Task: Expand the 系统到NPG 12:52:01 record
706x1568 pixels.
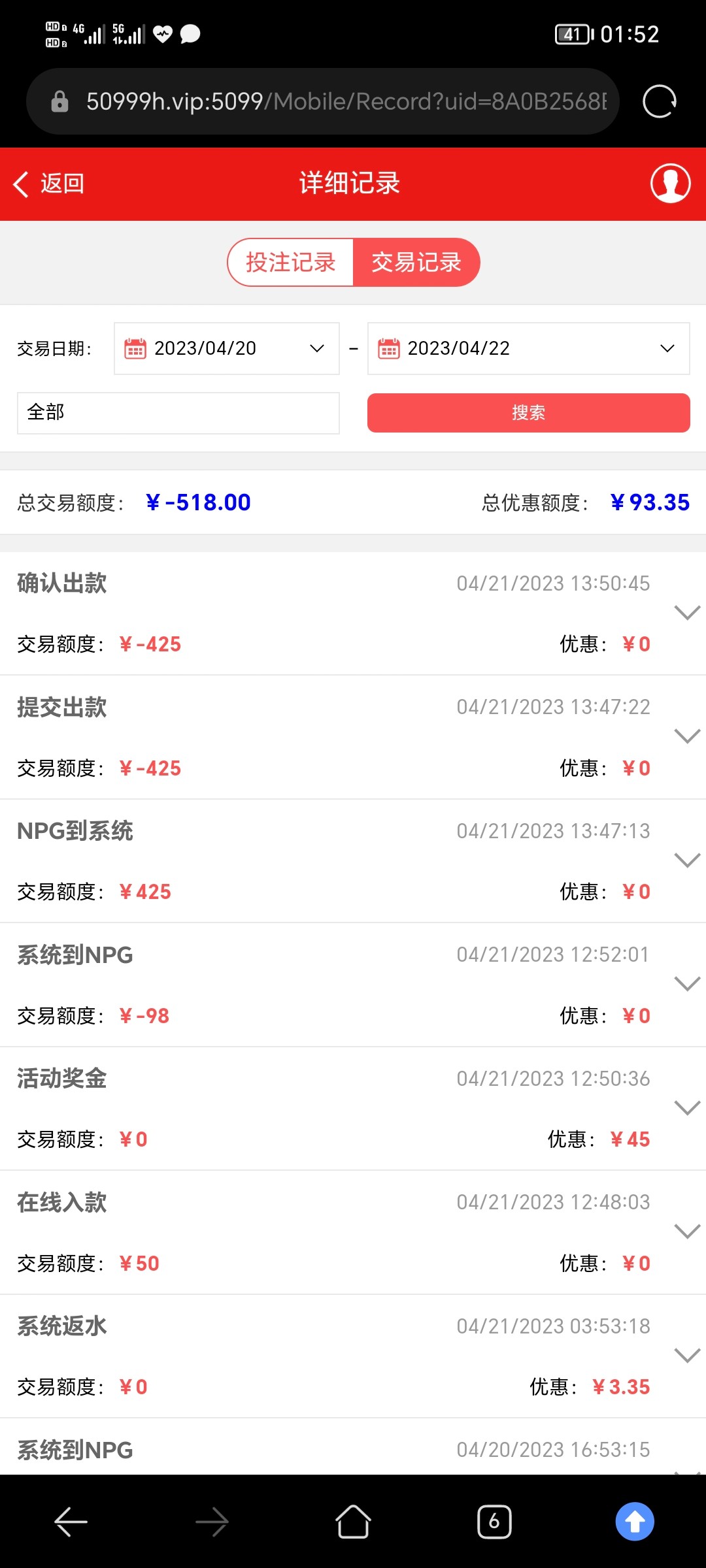Action: pyautogui.click(x=686, y=984)
